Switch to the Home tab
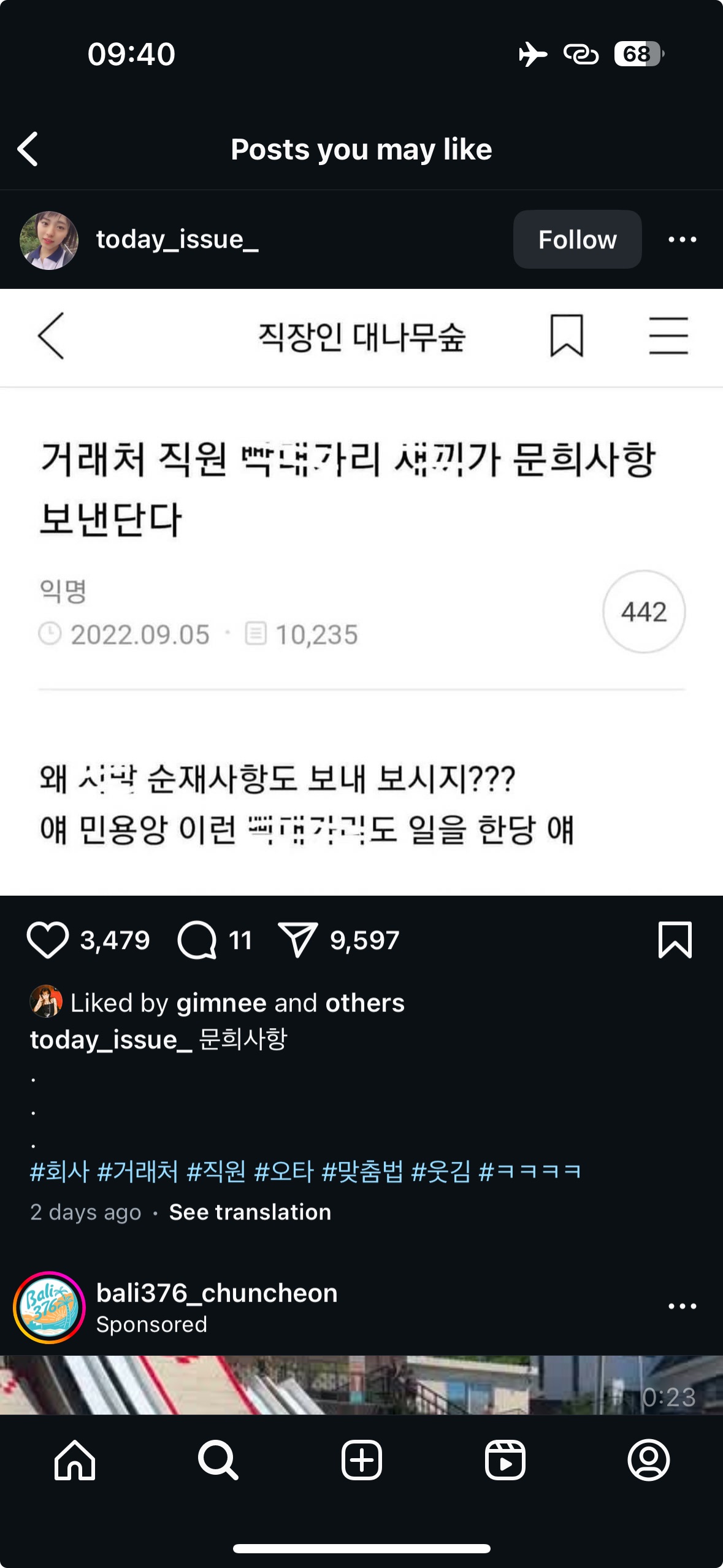This screenshot has height=1568, width=723. 74,1460
